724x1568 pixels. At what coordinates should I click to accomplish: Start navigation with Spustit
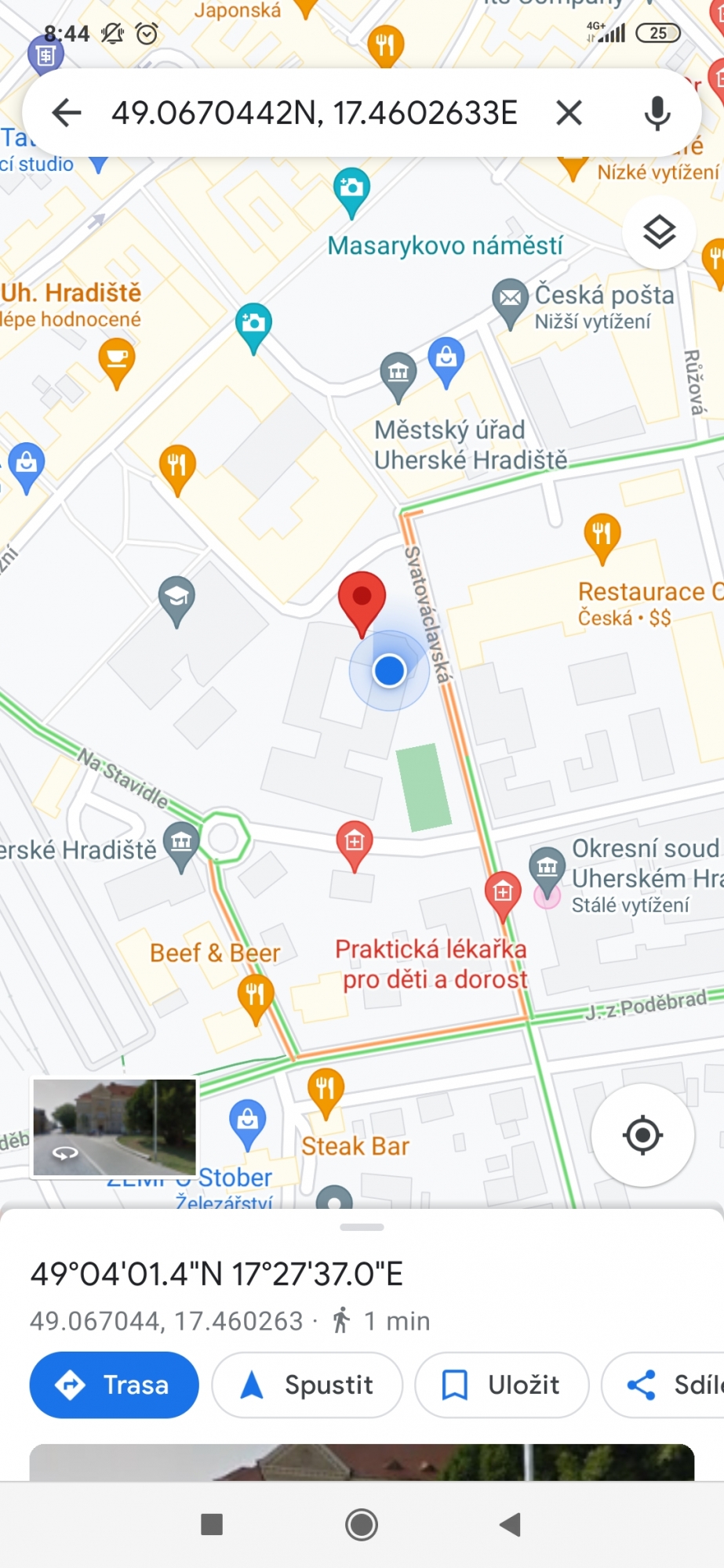pyautogui.click(x=307, y=1385)
